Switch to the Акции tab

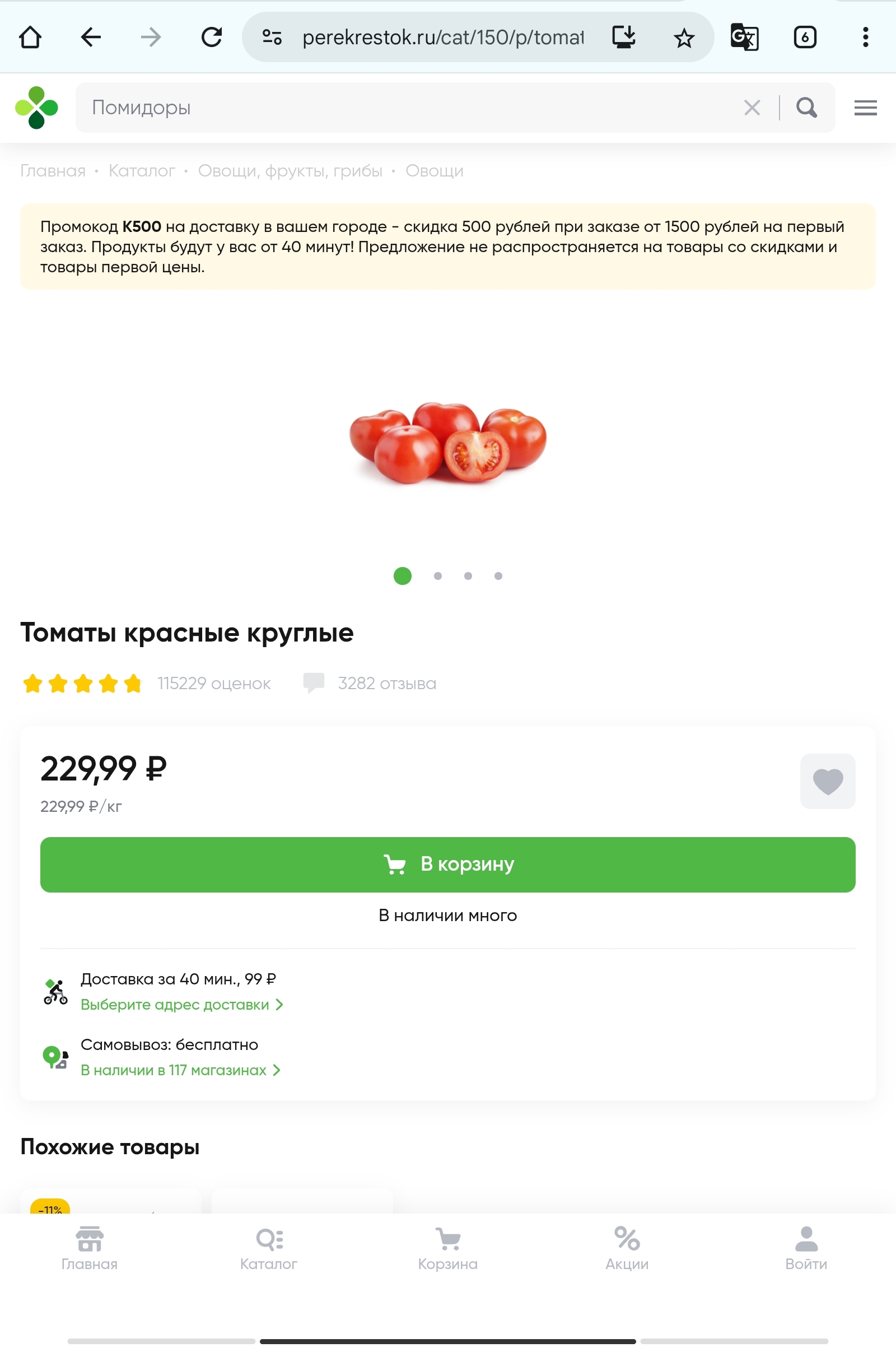627,1248
